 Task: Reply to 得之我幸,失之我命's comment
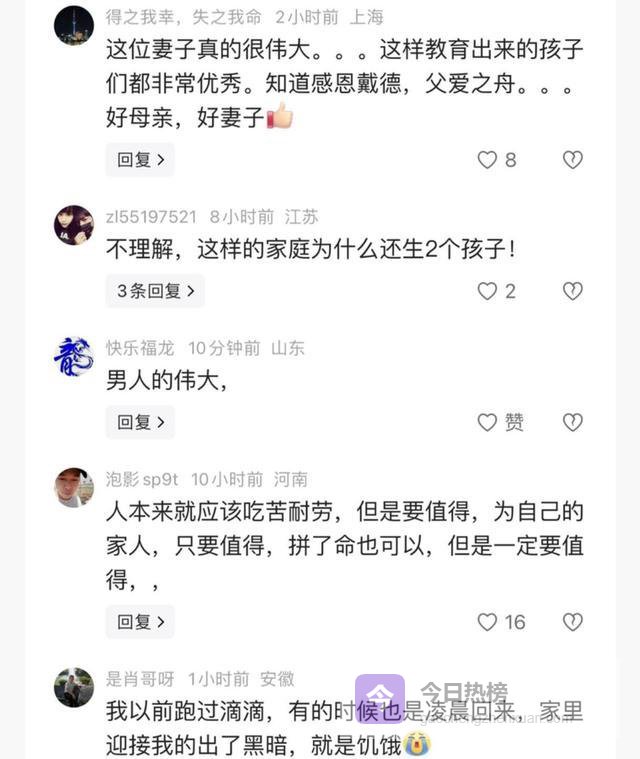click(140, 160)
